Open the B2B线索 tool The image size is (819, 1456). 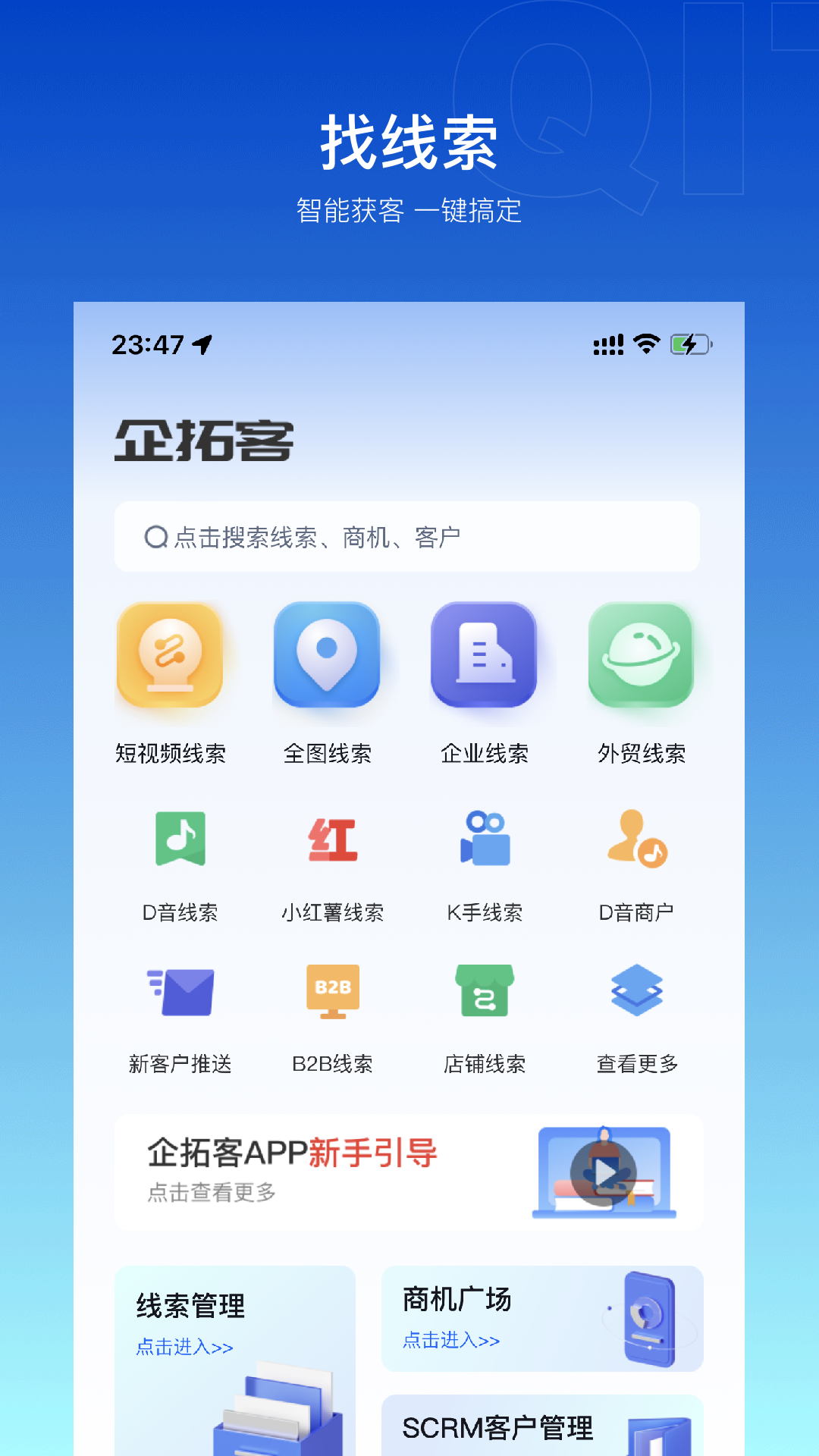(334, 990)
